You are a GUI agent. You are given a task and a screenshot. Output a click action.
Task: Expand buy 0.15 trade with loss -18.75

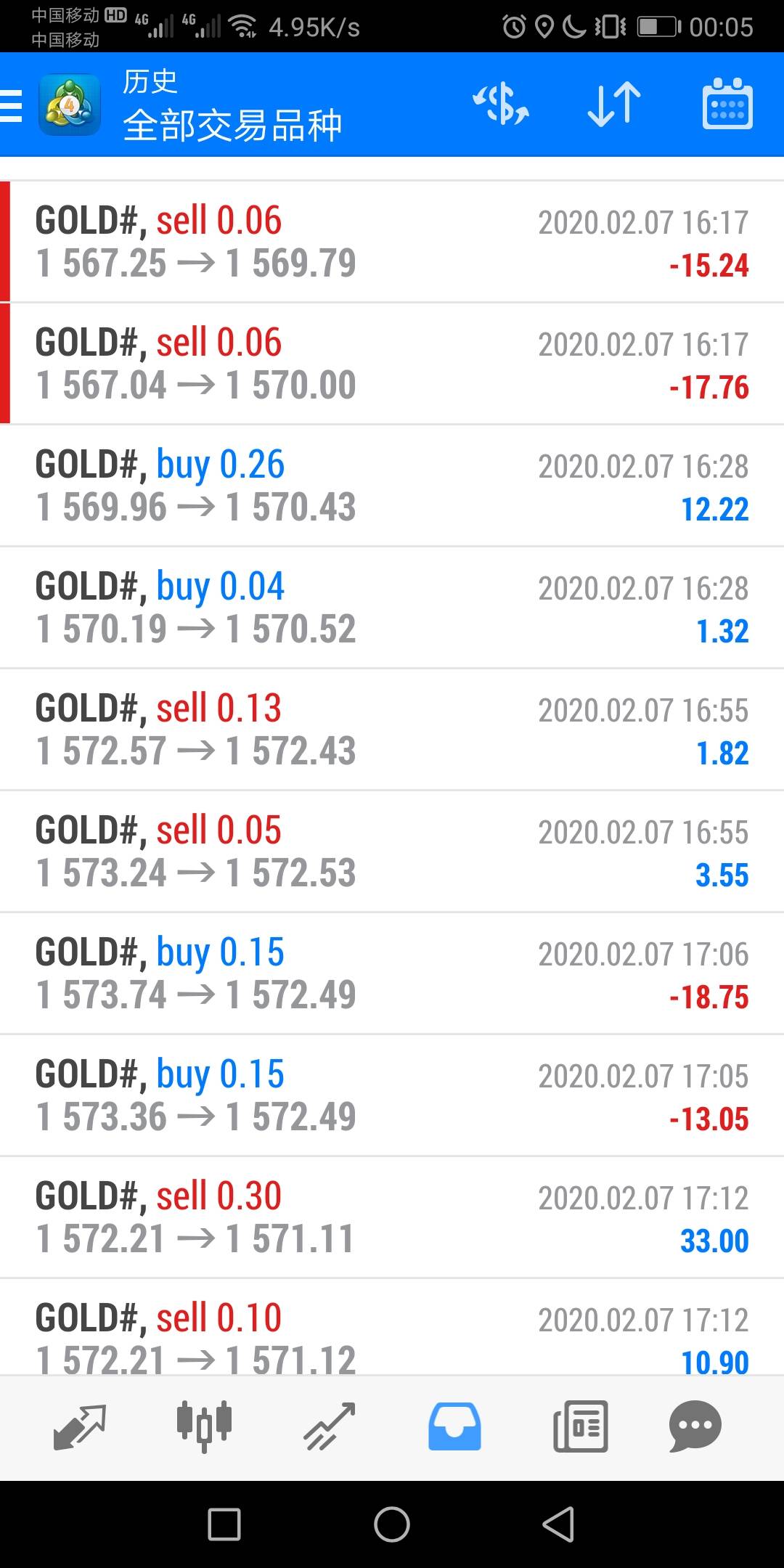pos(392,973)
